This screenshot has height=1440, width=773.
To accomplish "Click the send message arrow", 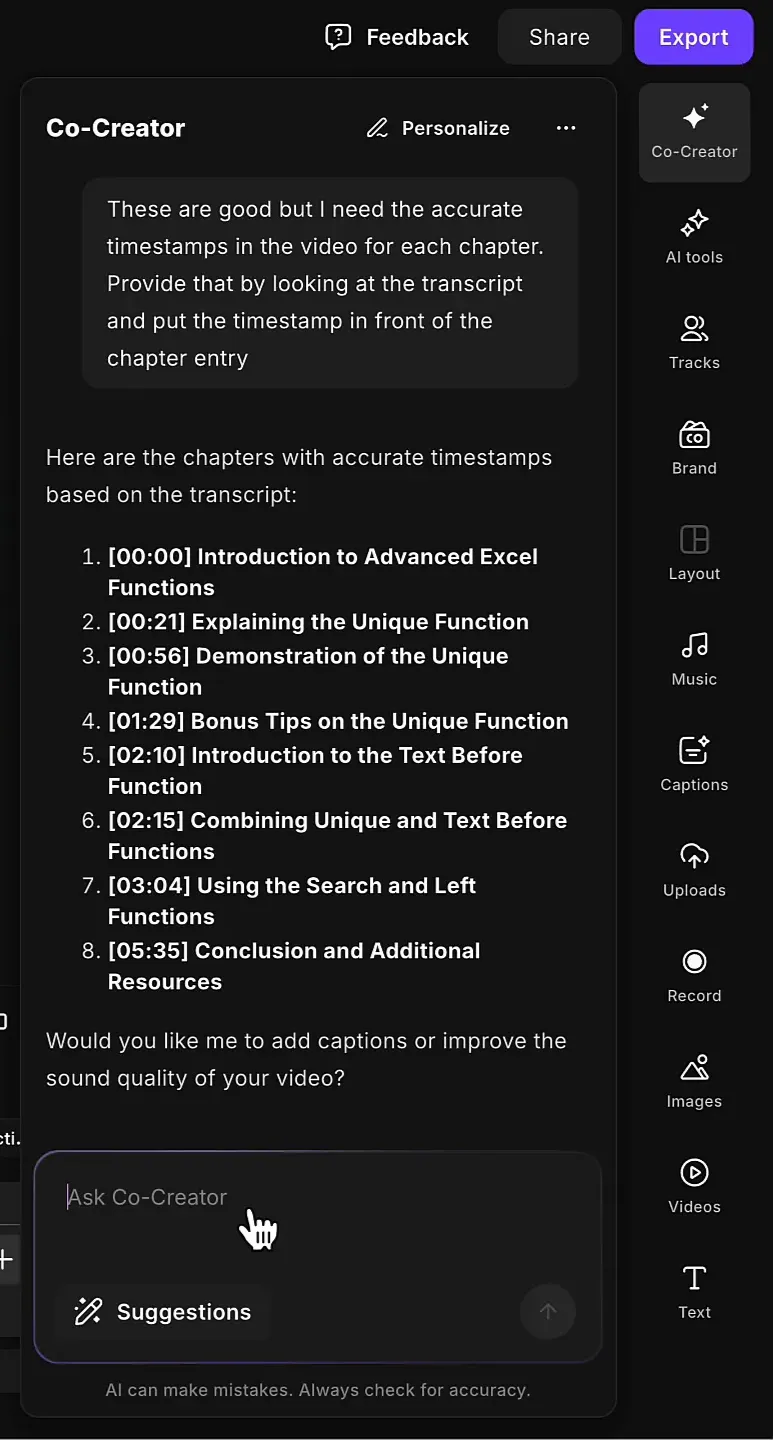I will [548, 1312].
